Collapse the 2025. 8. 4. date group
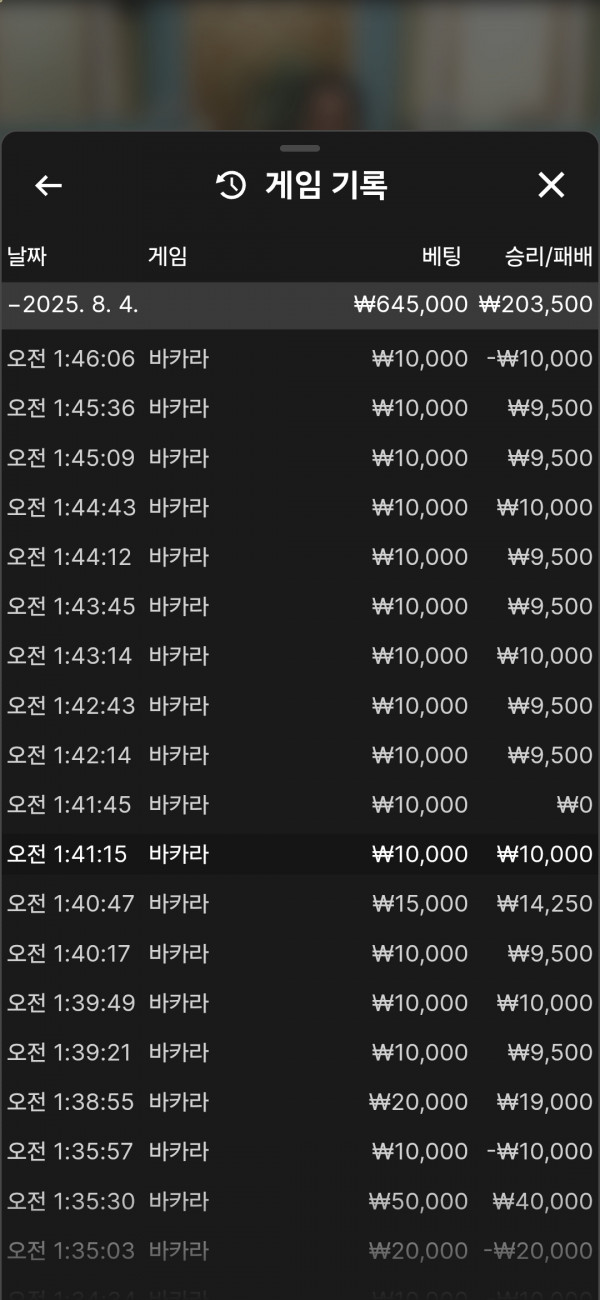 pyautogui.click(x=300, y=305)
